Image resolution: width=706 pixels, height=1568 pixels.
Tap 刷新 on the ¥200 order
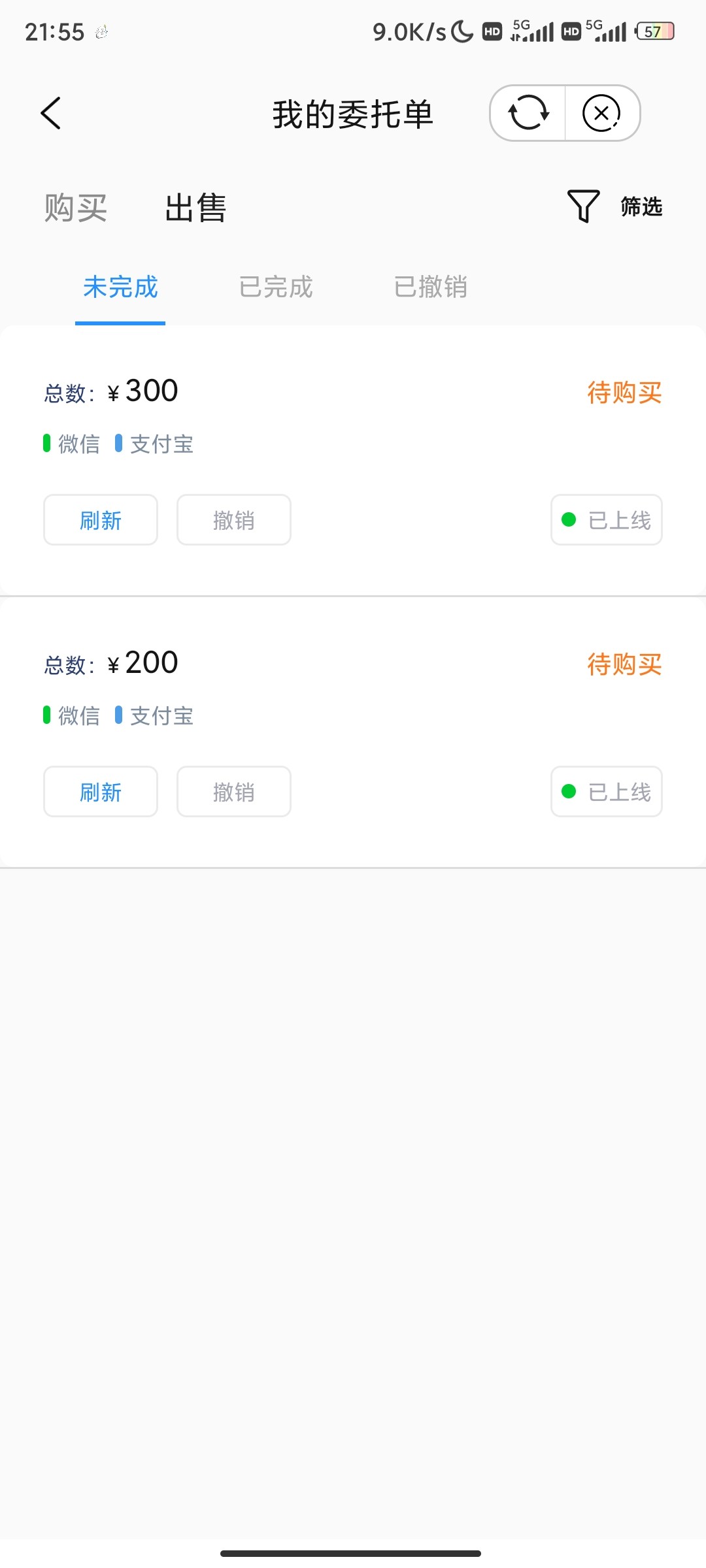tap(101, 792)
